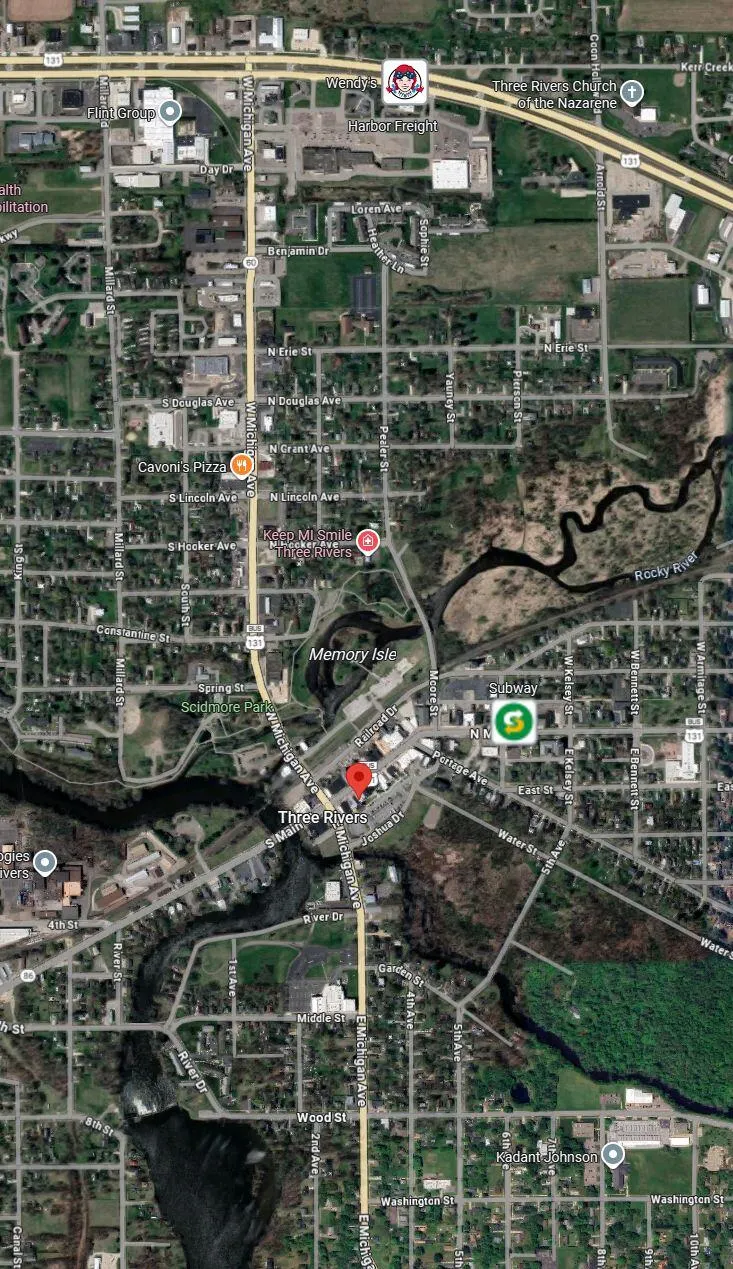This screenshot has width=733, height=1269.
Task: Tap Three Rivers Church of the Nazarene marker
Action: 631,94
